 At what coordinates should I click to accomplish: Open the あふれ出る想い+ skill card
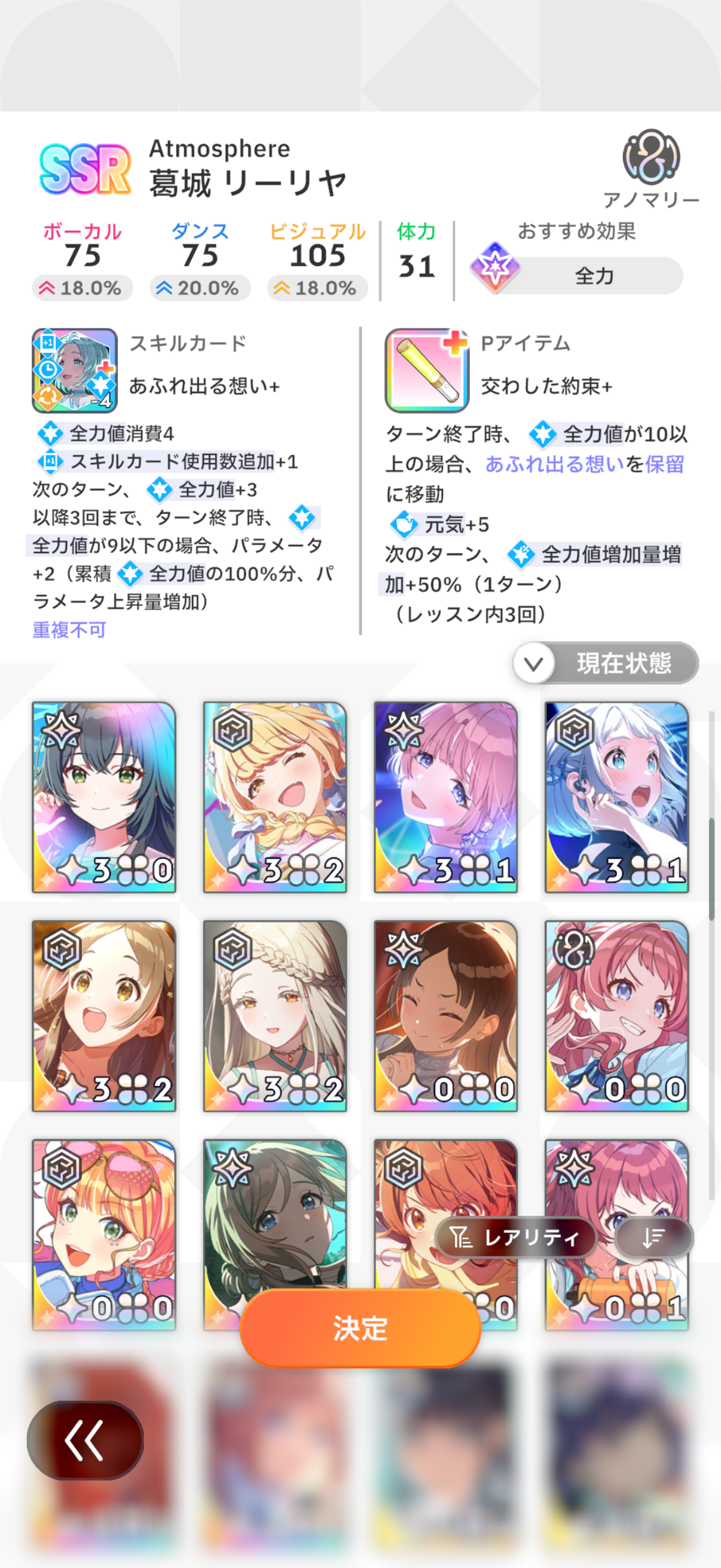(74, 371)
